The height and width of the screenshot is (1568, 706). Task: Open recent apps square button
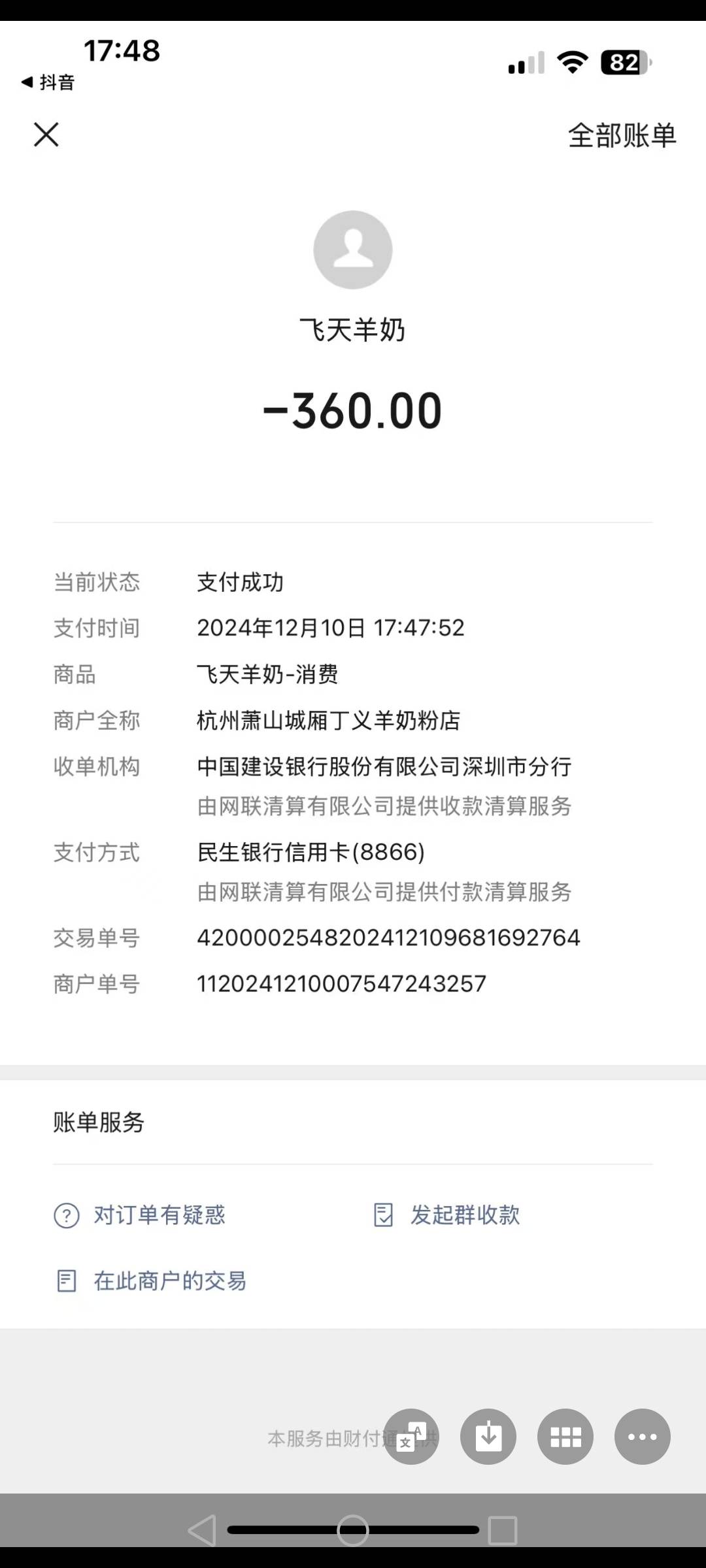(503, 1530)
